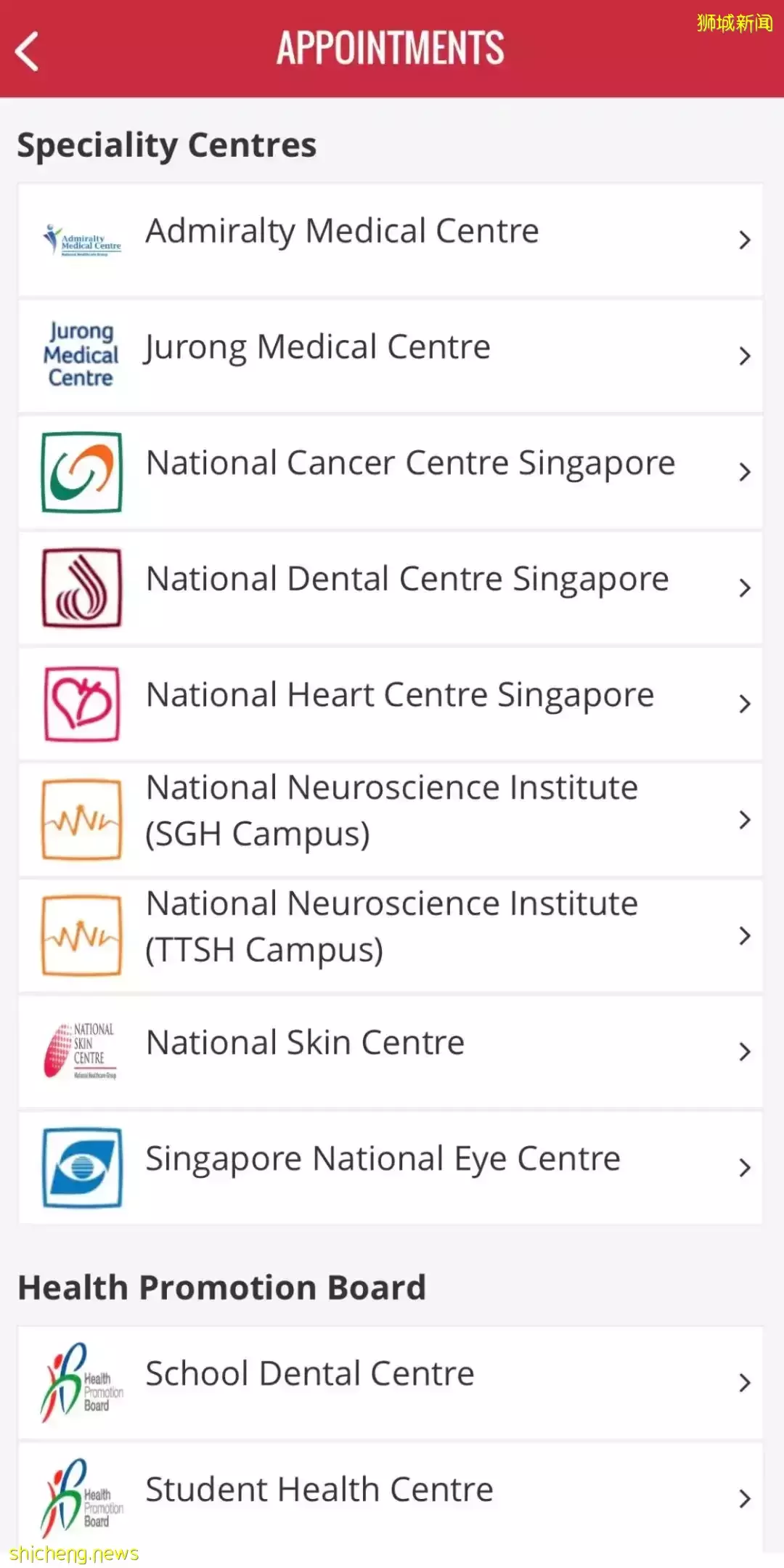Tap the National Skin Centre row
This screenshot has width=784, height=1568.
click(x=391, y=1051)
